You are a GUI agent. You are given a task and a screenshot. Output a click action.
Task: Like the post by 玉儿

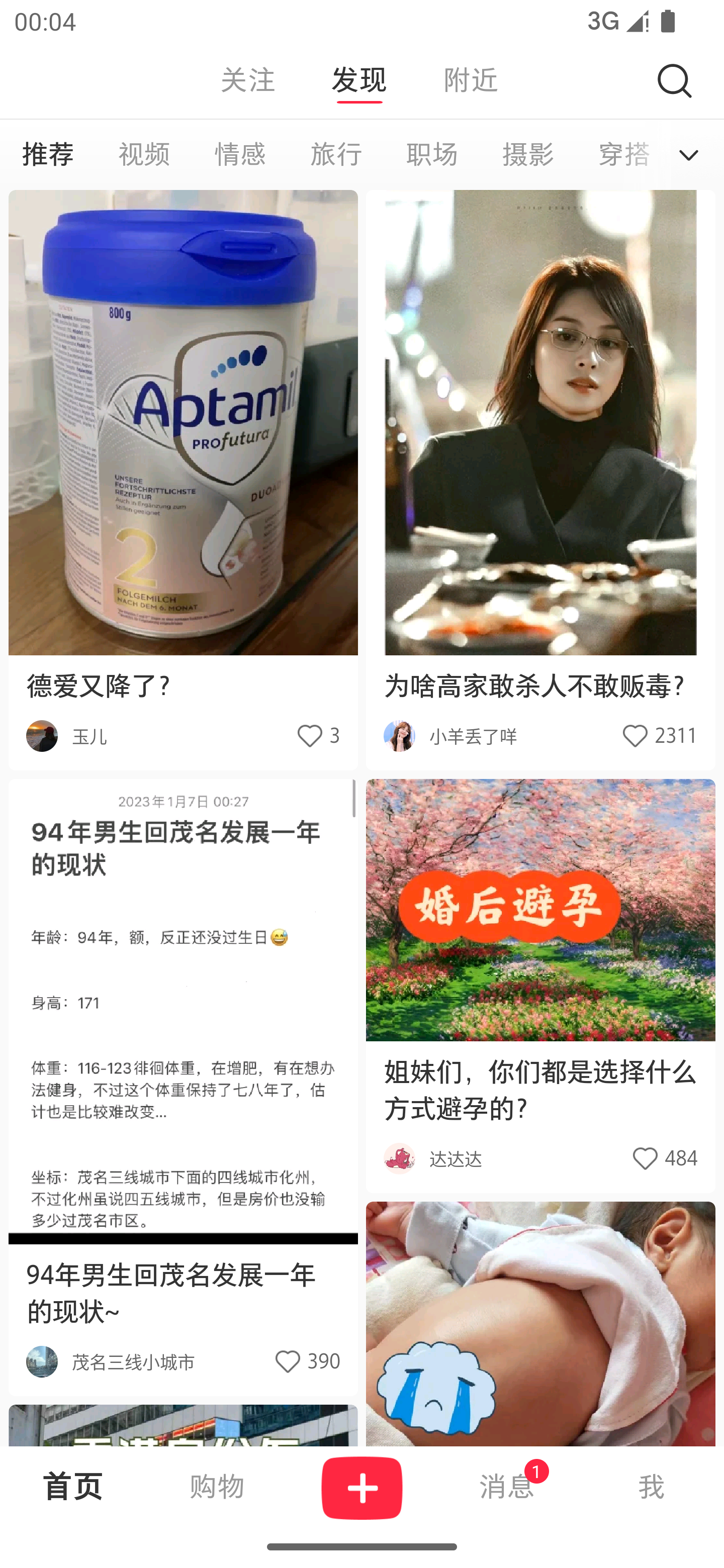(x=310, y=736)
